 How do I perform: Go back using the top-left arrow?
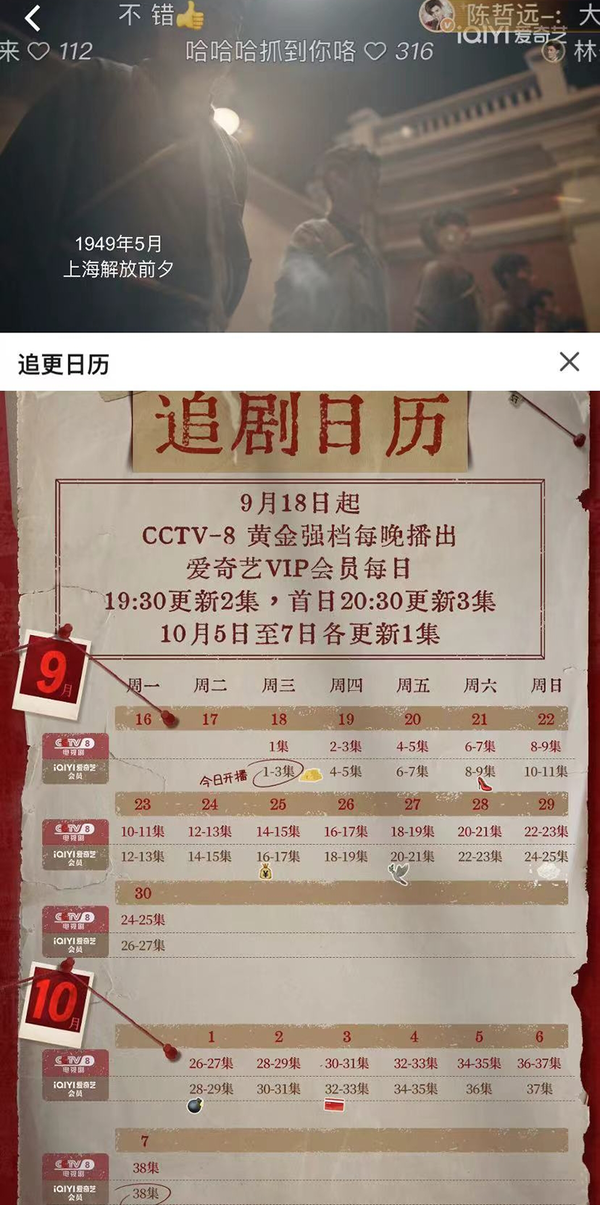33,17
